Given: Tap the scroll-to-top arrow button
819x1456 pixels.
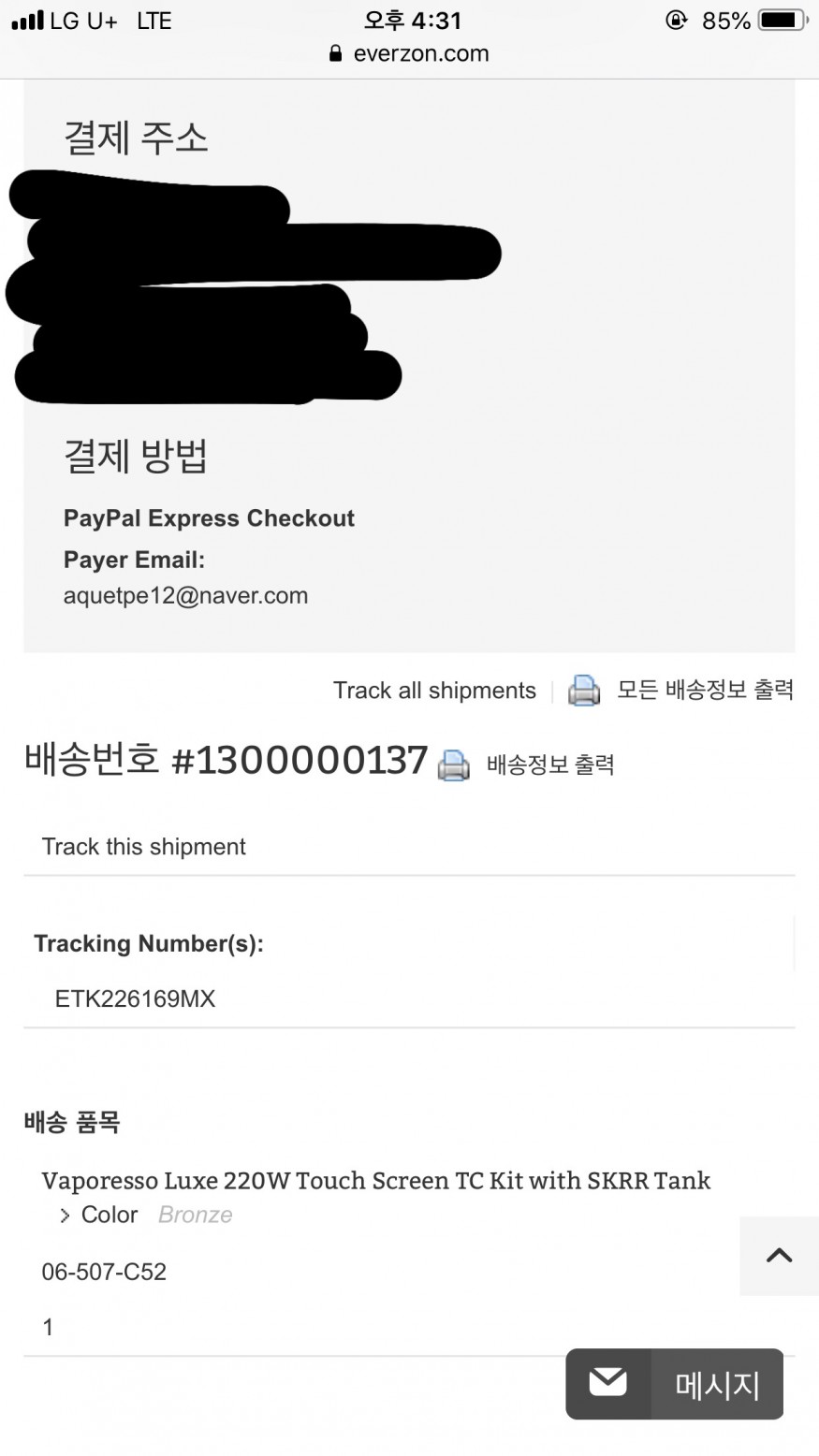Looking at the screenshot, I should coord(779,1256).
